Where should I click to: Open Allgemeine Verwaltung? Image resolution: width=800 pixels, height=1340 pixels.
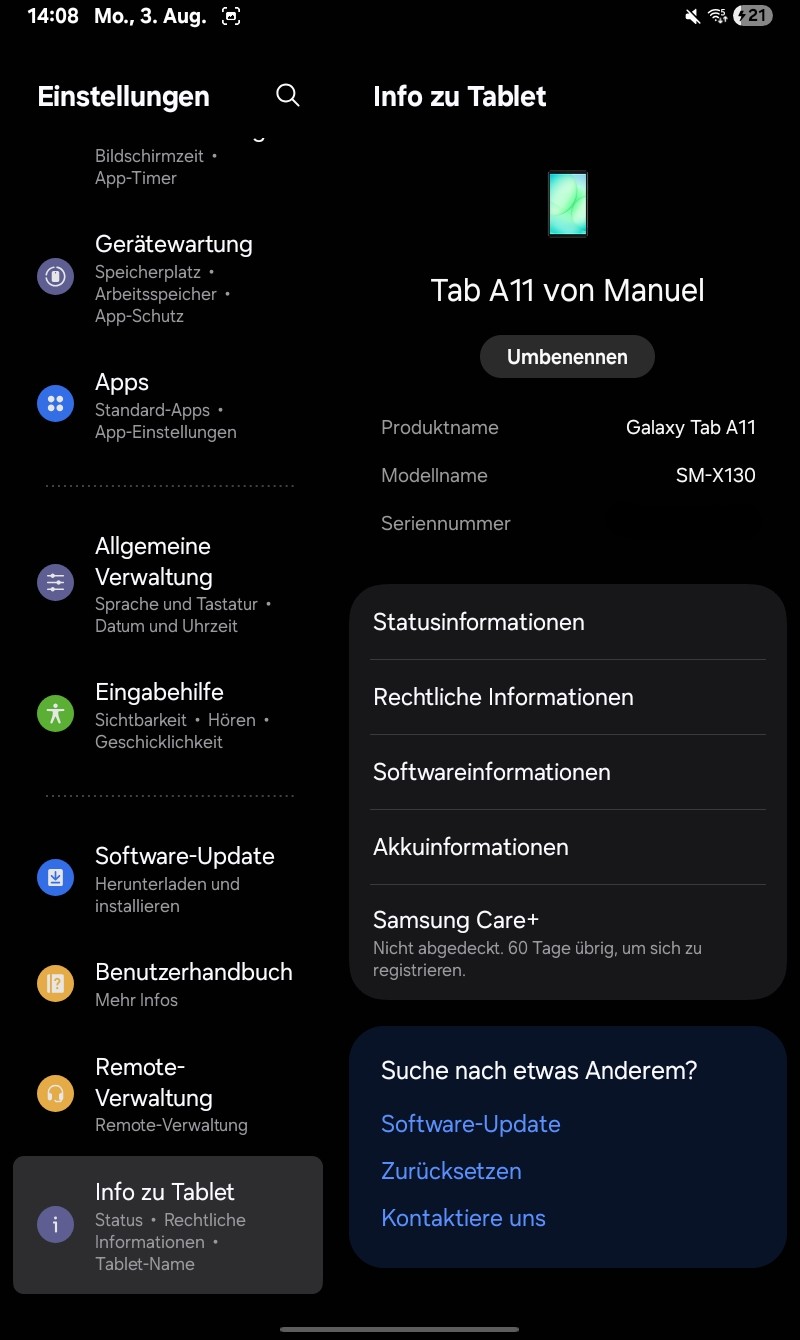click(x=168, y=584)
